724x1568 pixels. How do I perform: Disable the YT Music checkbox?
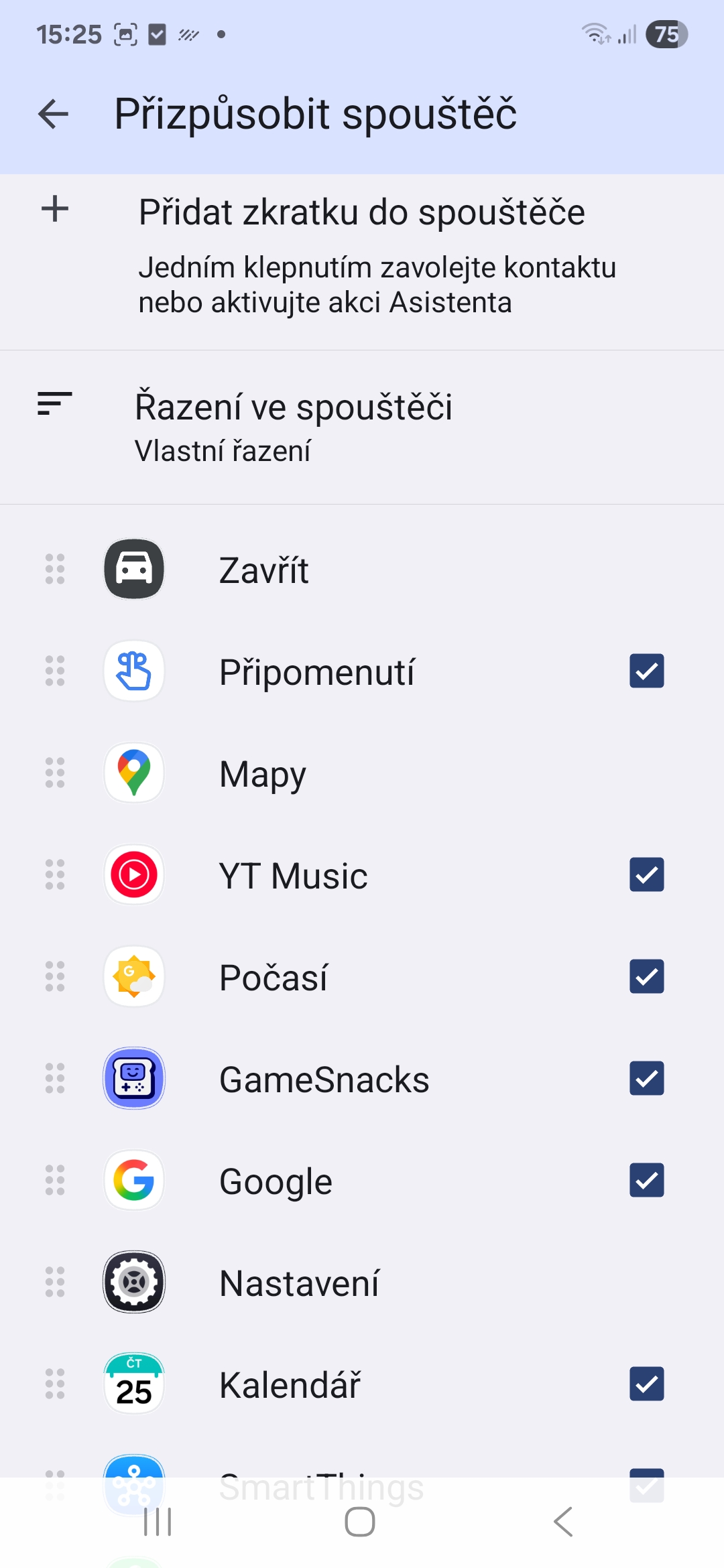(x=646, y=875)
